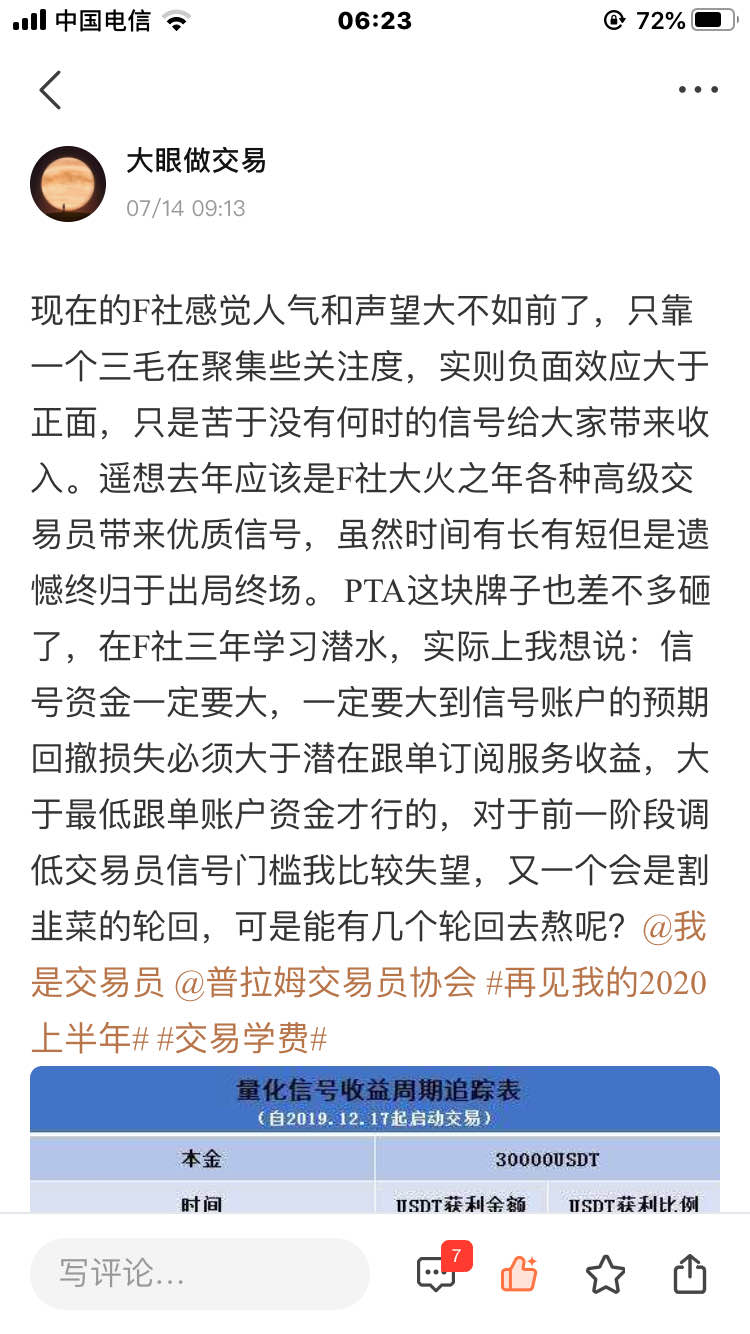The width and height of the screenshot is (750, 1334).
Task: Tap the 写评论 comment field
Action: 200,1274
